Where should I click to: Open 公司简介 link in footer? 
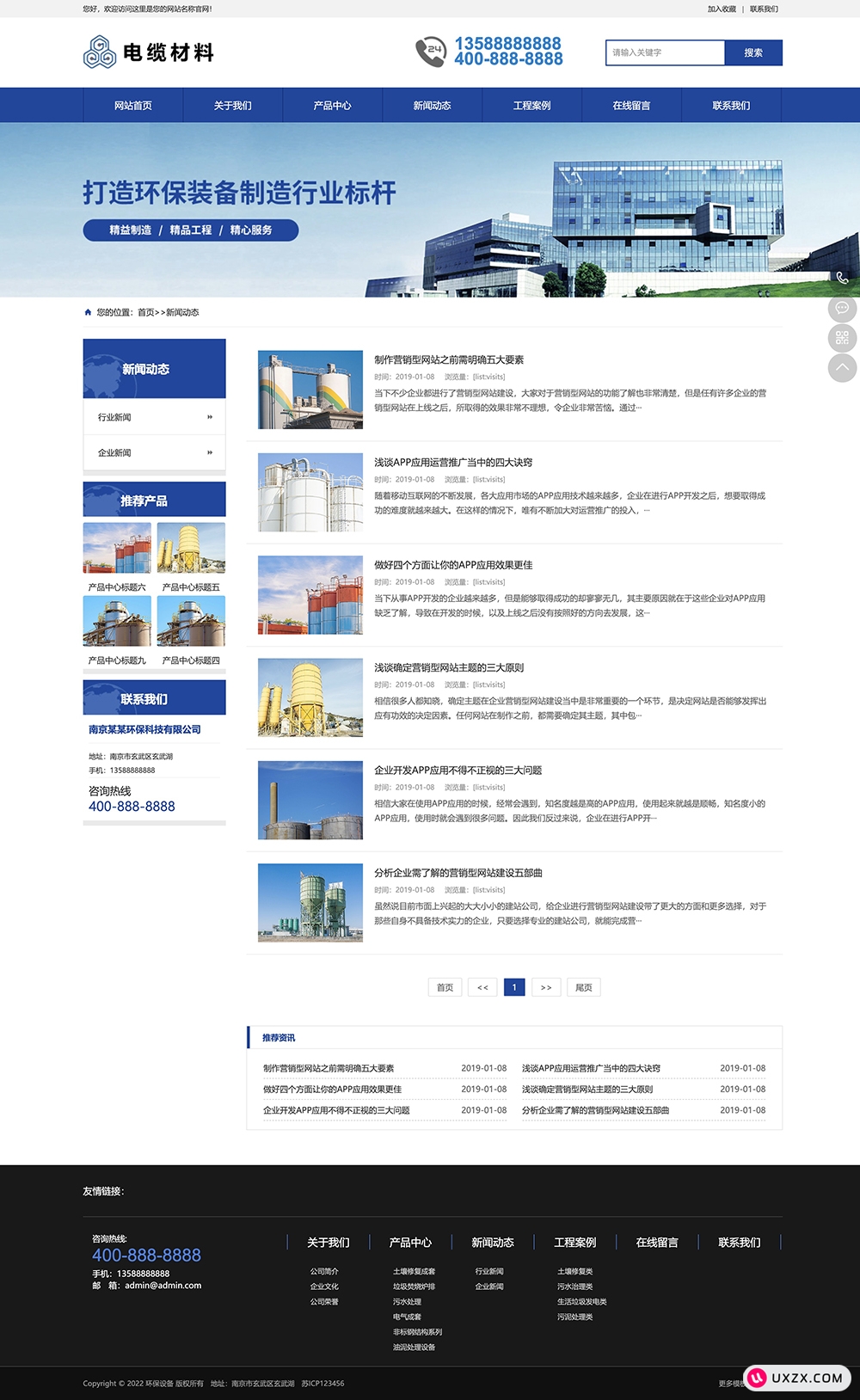click(x=324, y=1271)
